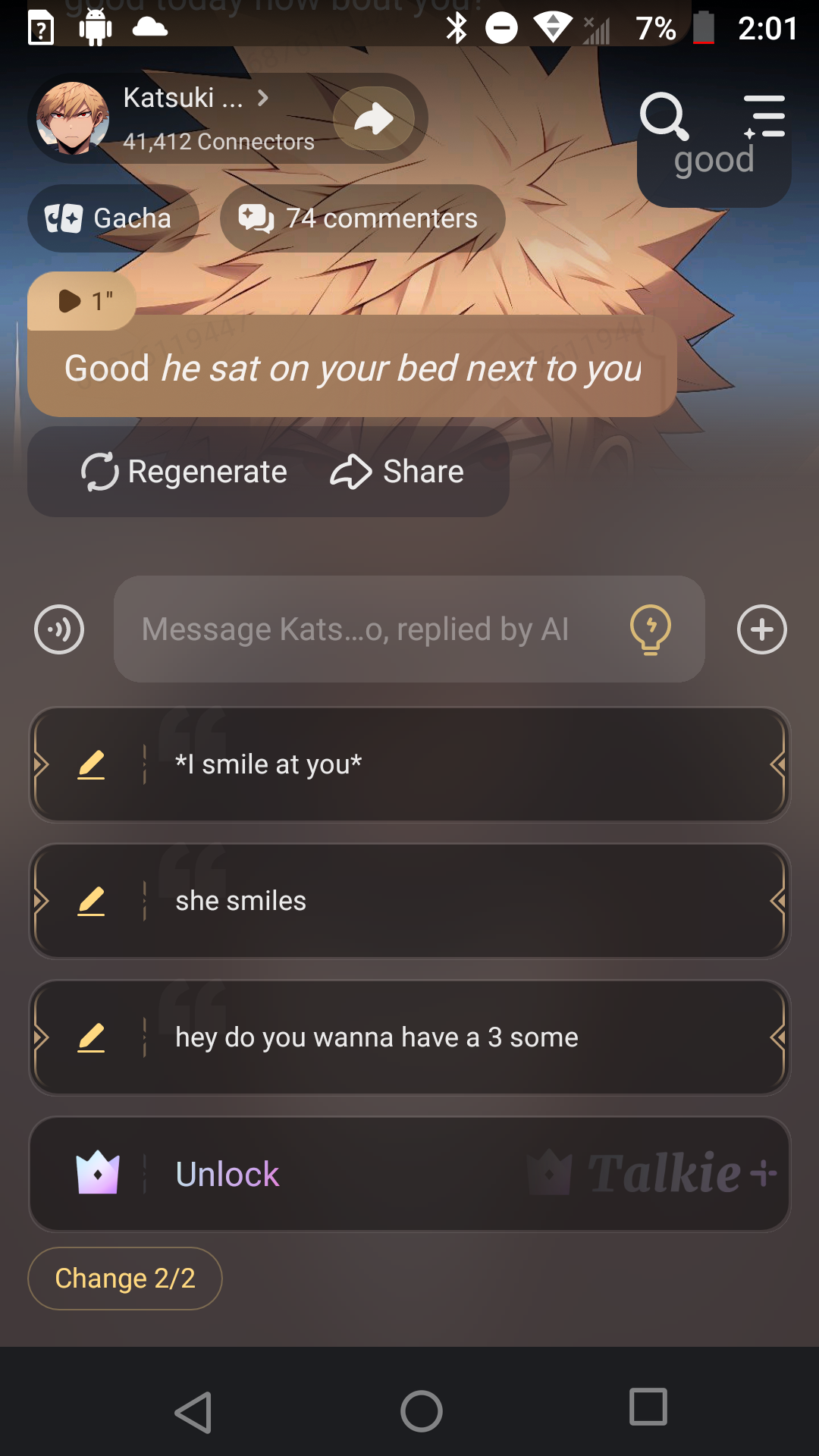Edit the "she smiles" suggestion with the pencil
The image size is (819, 1456).
(91, 901)
